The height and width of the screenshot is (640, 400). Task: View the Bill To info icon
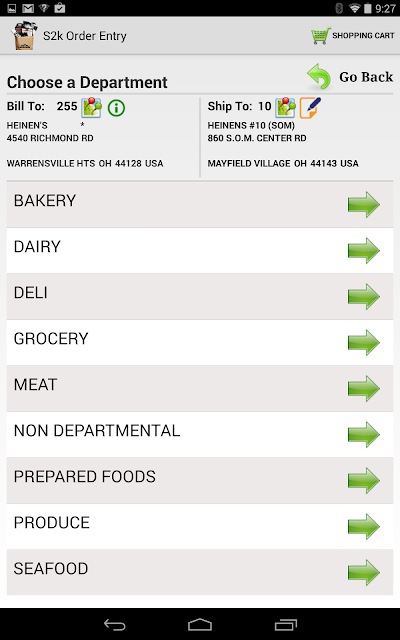[x=116, y=108]
